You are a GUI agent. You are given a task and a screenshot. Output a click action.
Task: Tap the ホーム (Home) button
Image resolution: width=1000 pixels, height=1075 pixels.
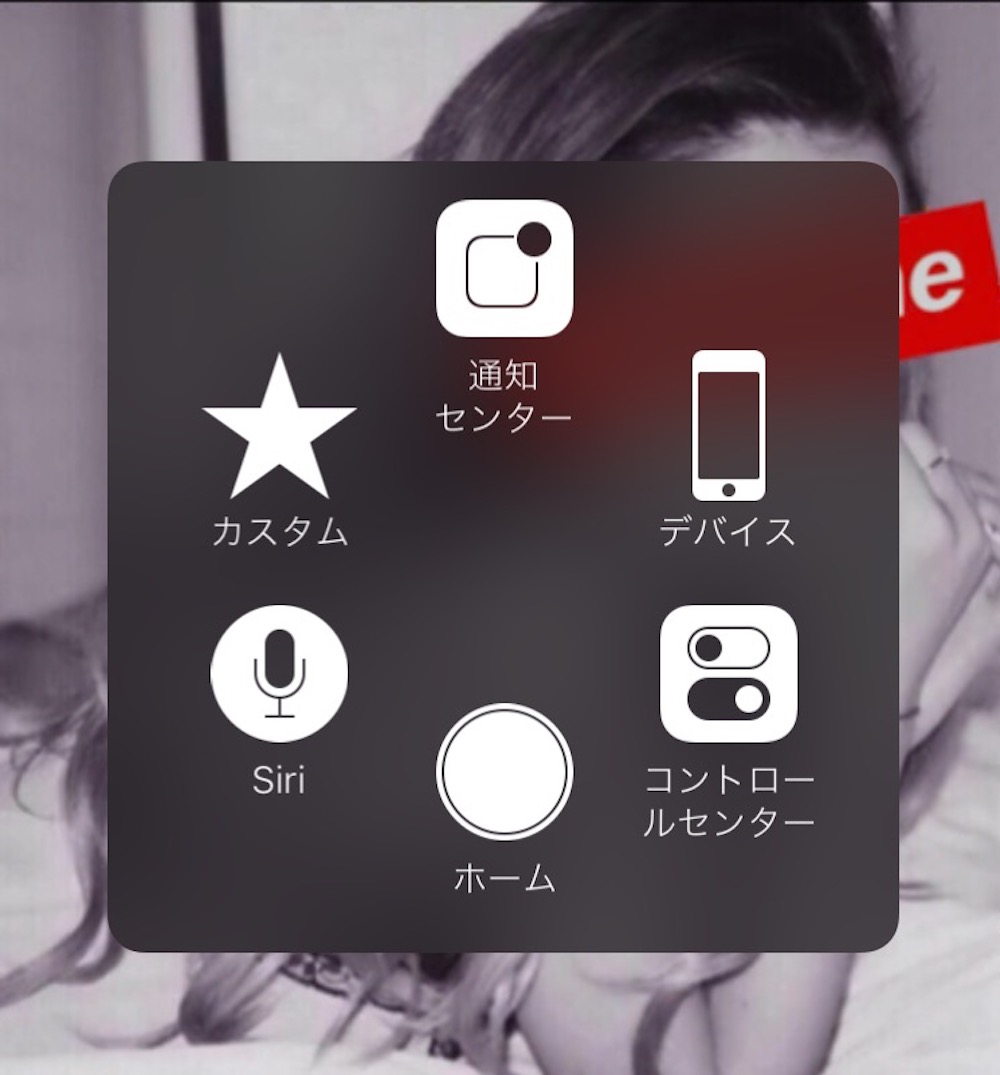pos(504,771)
